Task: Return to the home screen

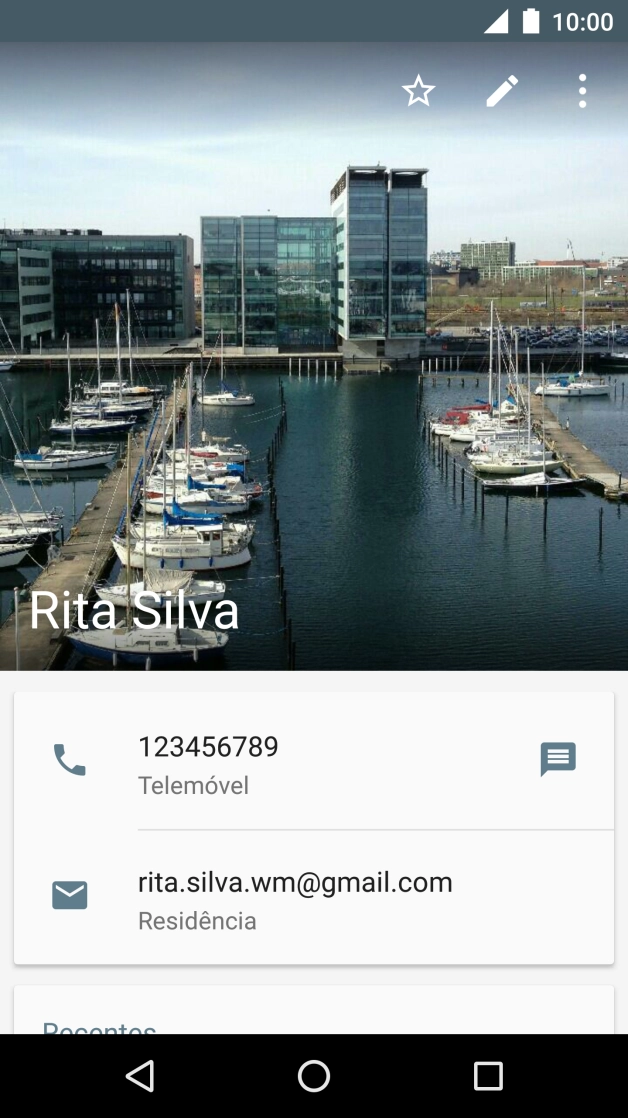Action: tap(314, 1076)
